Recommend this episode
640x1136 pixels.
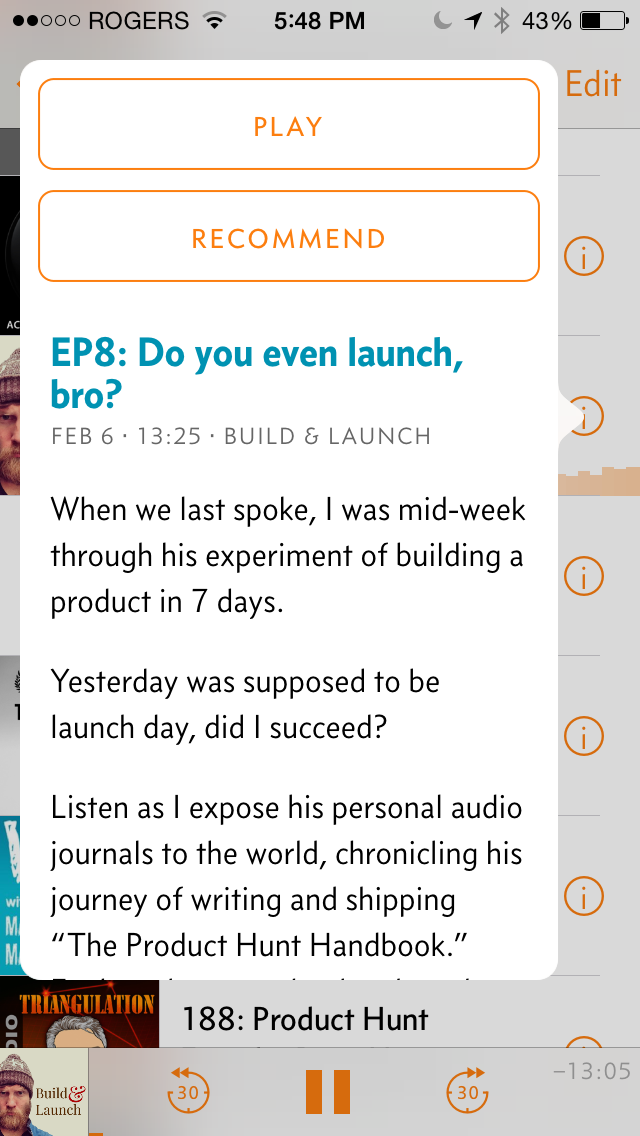coord(288,236)
